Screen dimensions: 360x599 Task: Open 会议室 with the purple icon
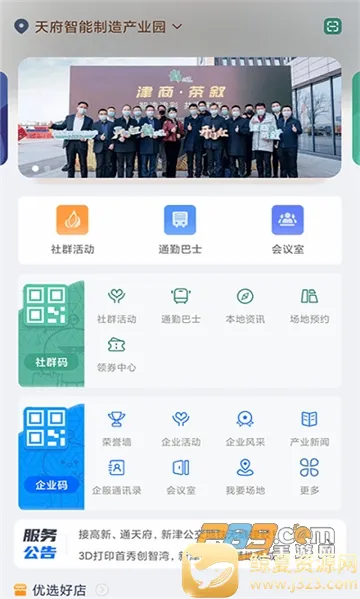click(288, 230)
